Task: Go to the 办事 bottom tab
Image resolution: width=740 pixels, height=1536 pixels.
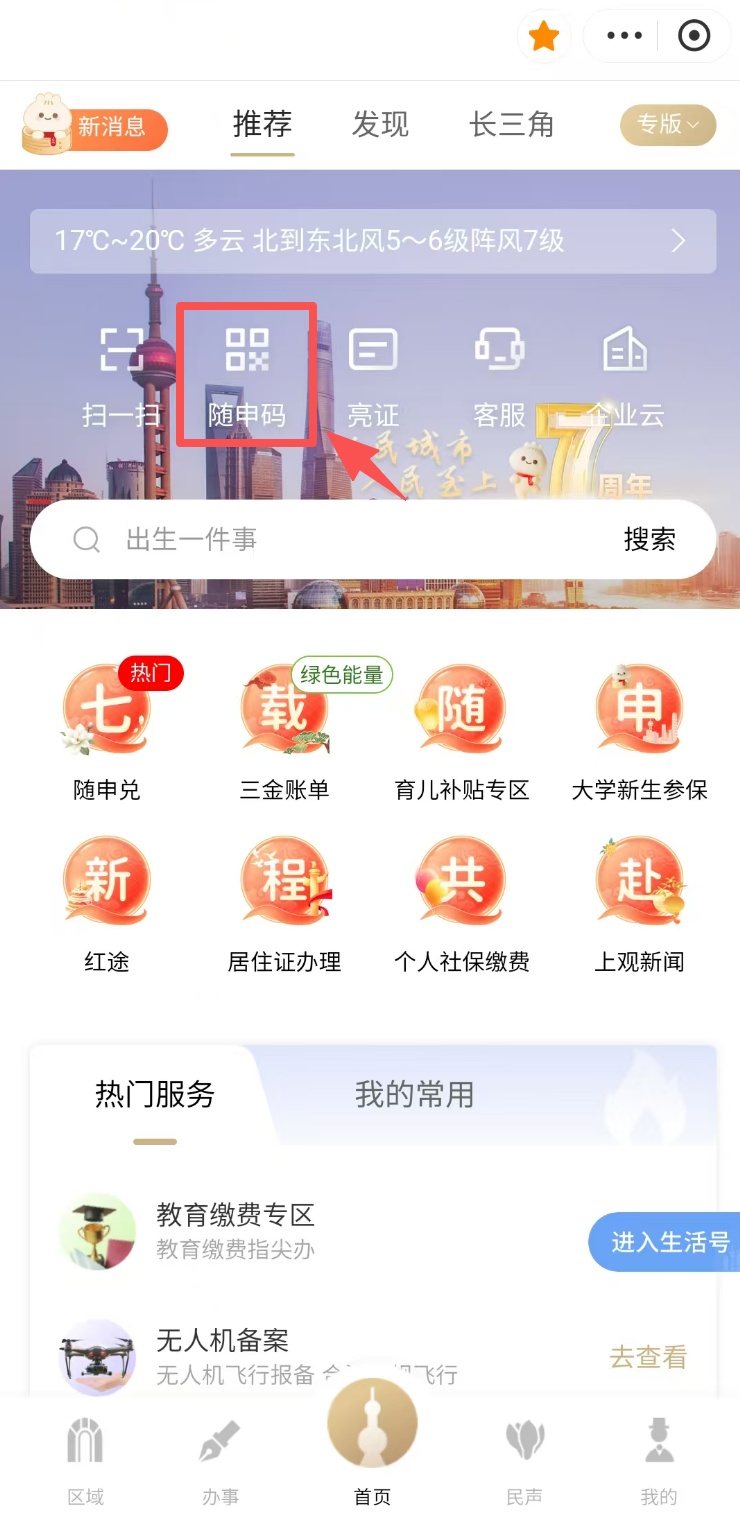Action: tap(220, 1462)
